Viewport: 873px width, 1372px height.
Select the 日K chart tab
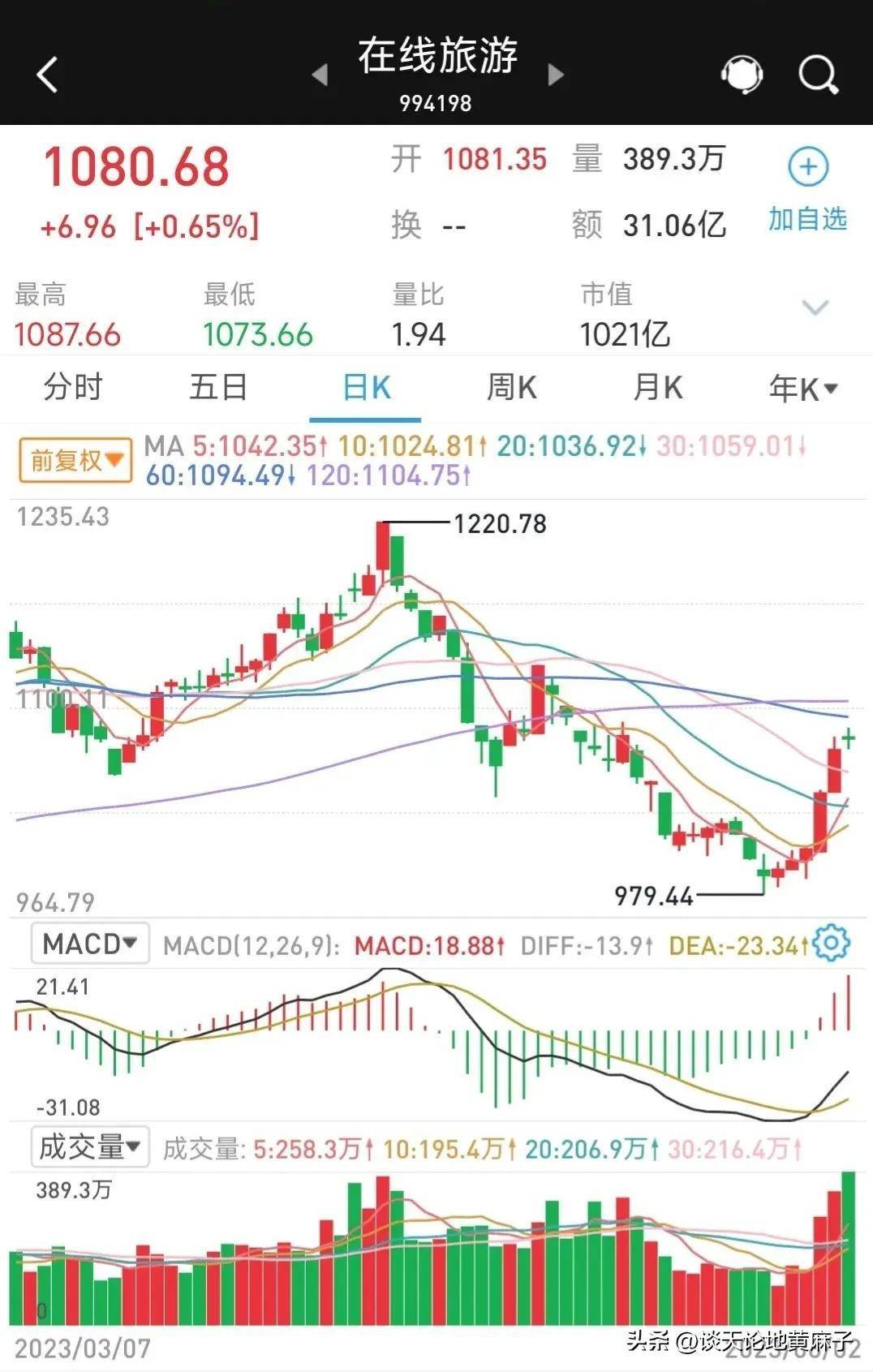(x=366, y=388)
